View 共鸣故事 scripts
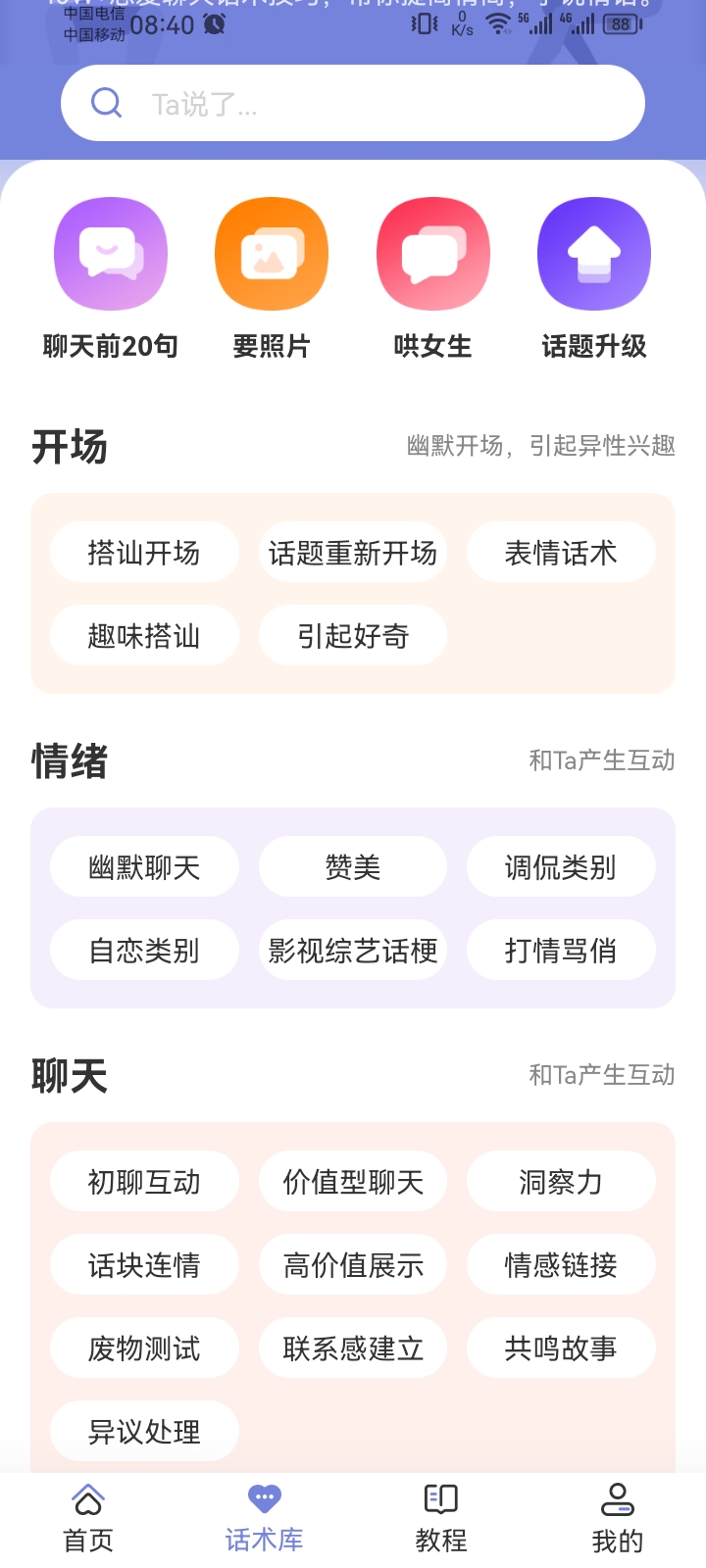 (561, 1348)
